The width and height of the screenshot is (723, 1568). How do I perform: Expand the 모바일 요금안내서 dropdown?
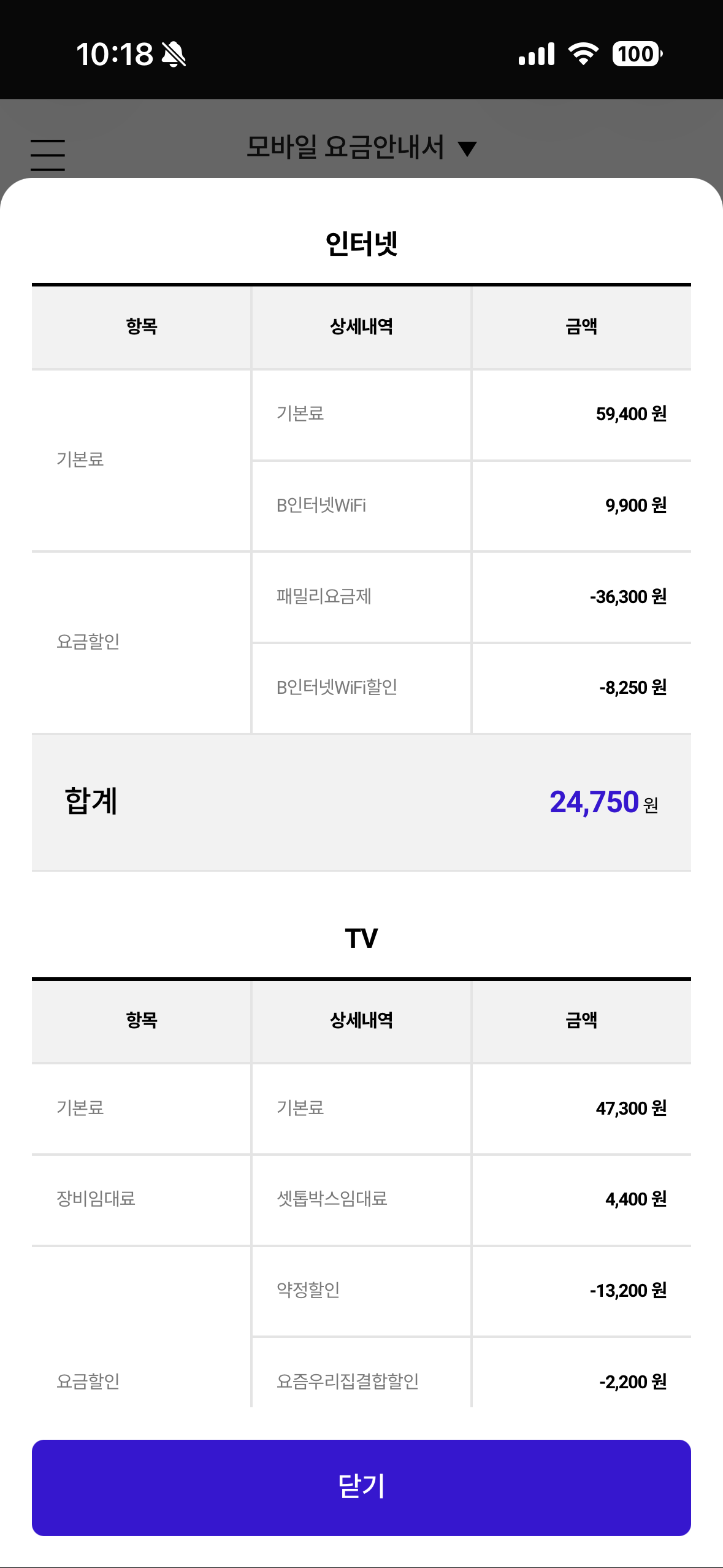361,148
